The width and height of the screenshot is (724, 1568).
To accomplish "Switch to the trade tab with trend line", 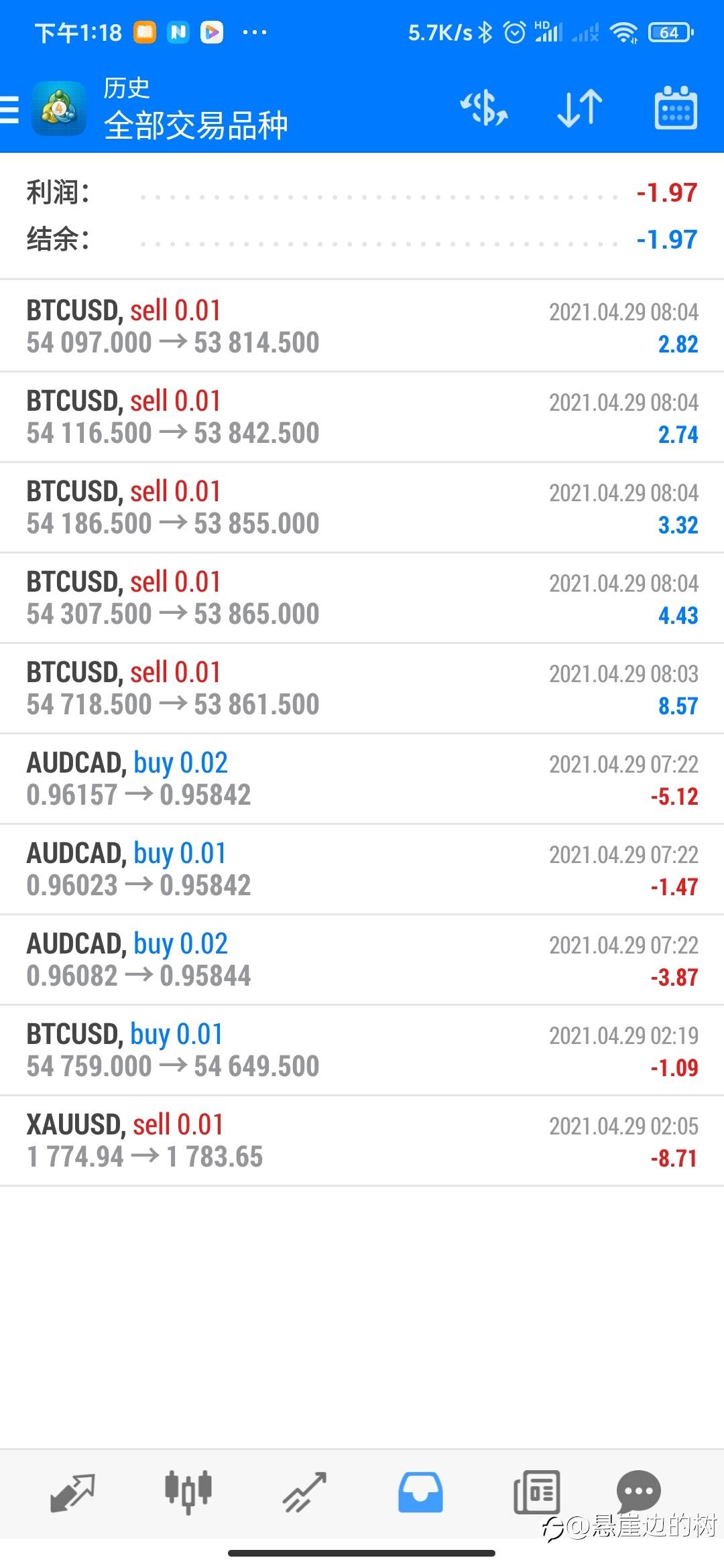I will [x=305, y=1493].
